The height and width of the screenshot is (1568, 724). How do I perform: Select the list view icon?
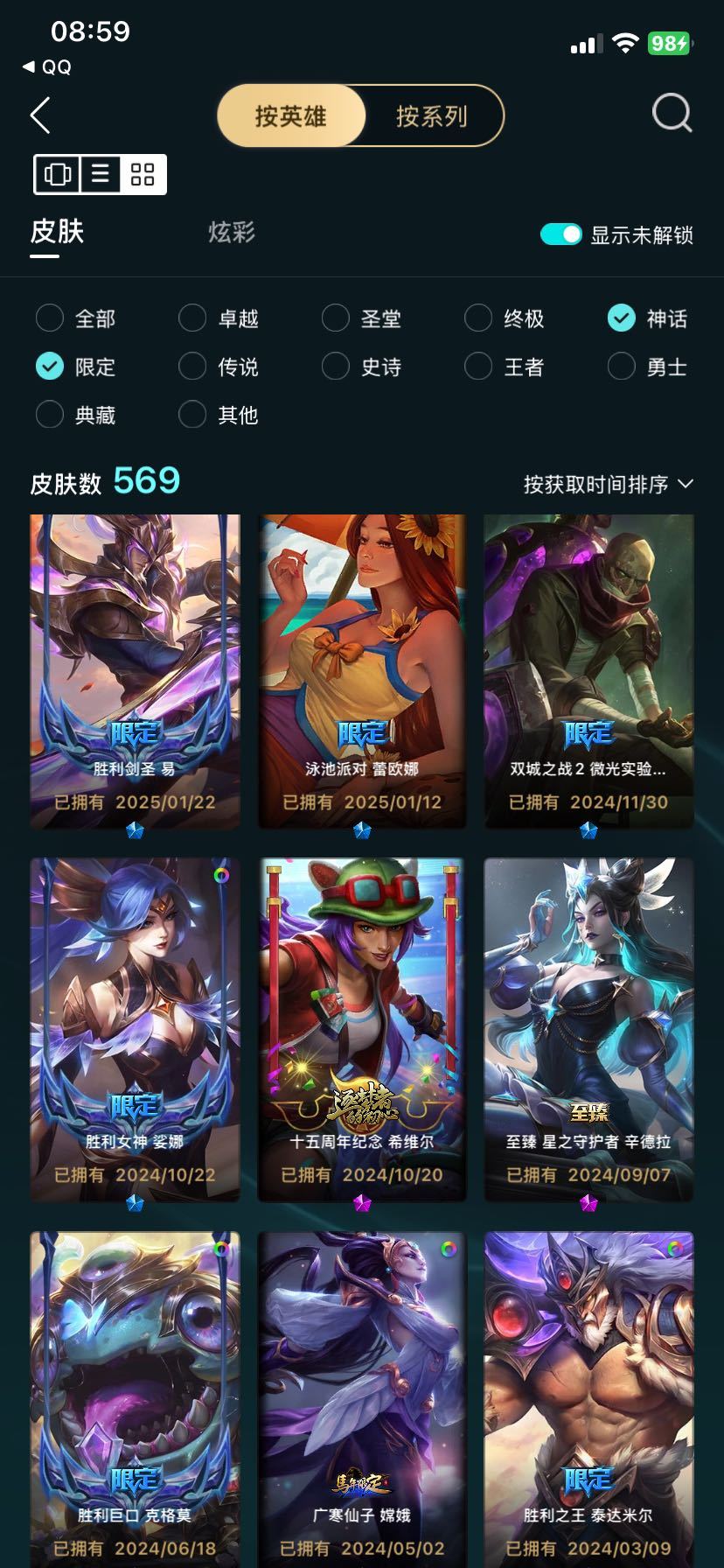coord(99,174)
